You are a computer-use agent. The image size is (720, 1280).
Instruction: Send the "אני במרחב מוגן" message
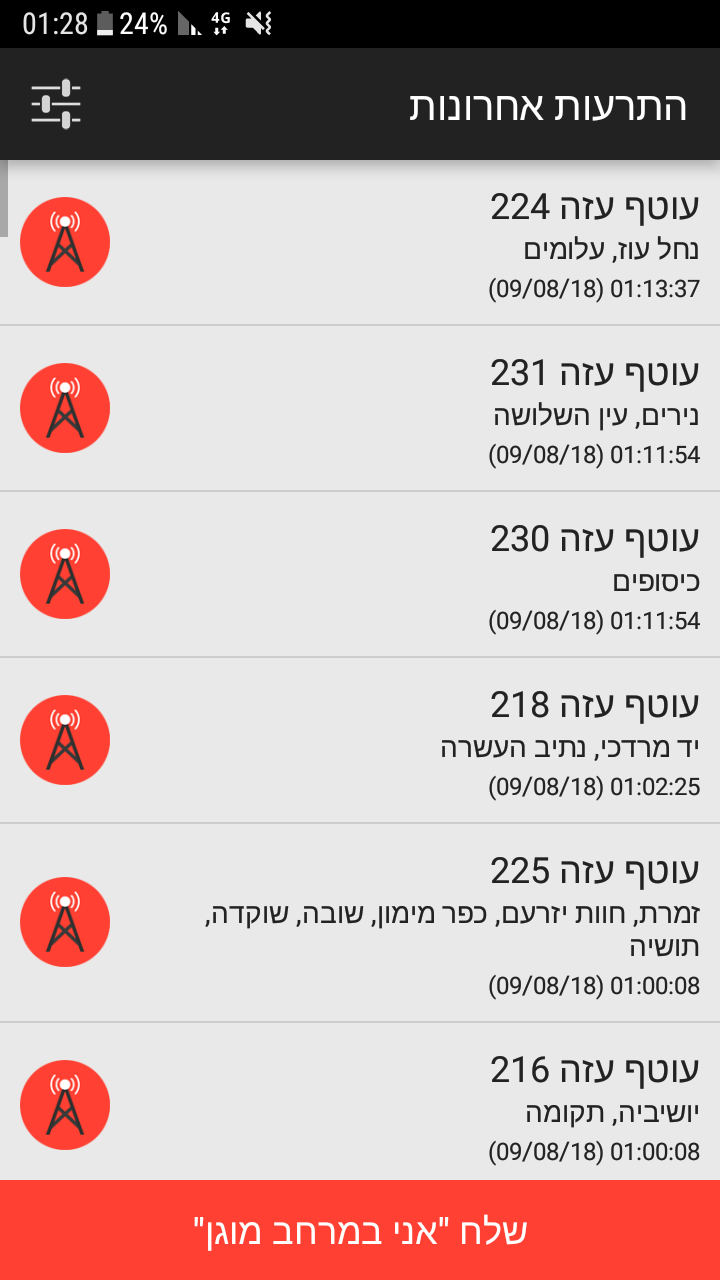[360, 1230]
